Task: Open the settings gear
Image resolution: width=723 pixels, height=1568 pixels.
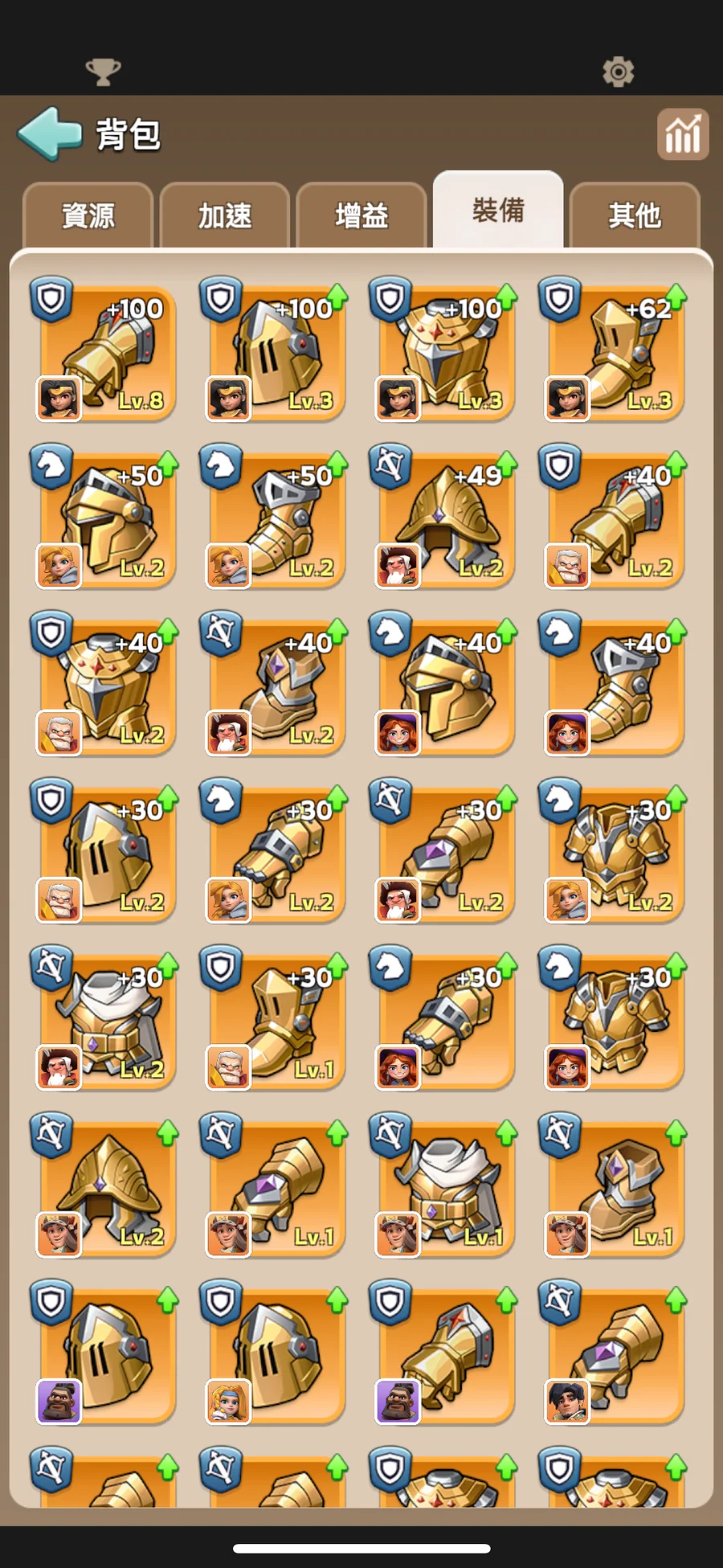Action: 618,72
